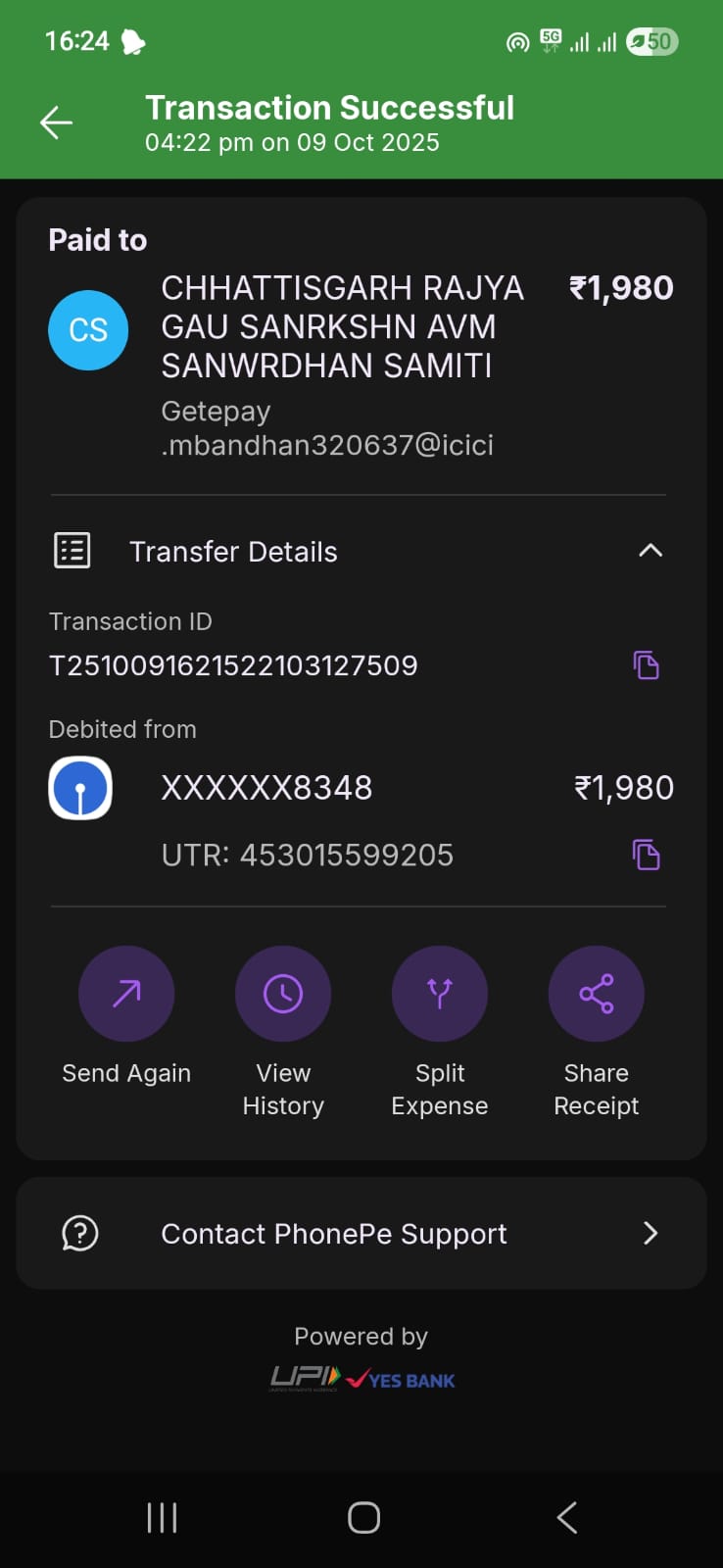This screenshot has height=1568, width=723.
Task: Copy the UTR number
Action: point(646,855)
